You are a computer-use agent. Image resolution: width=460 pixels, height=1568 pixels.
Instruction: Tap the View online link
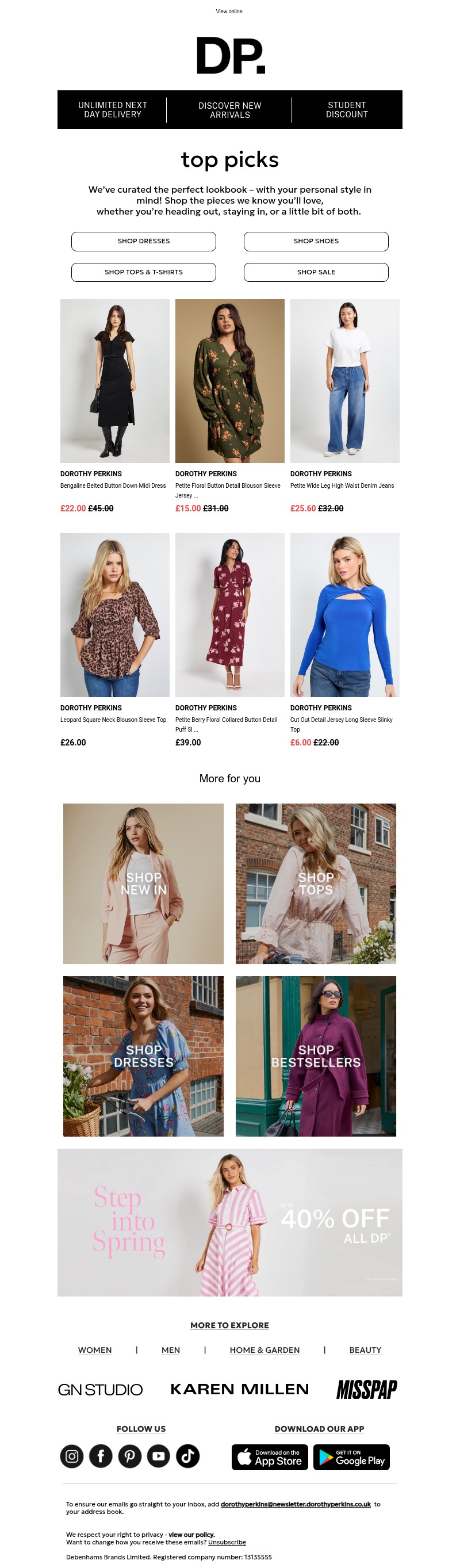[x=229, y=11]
